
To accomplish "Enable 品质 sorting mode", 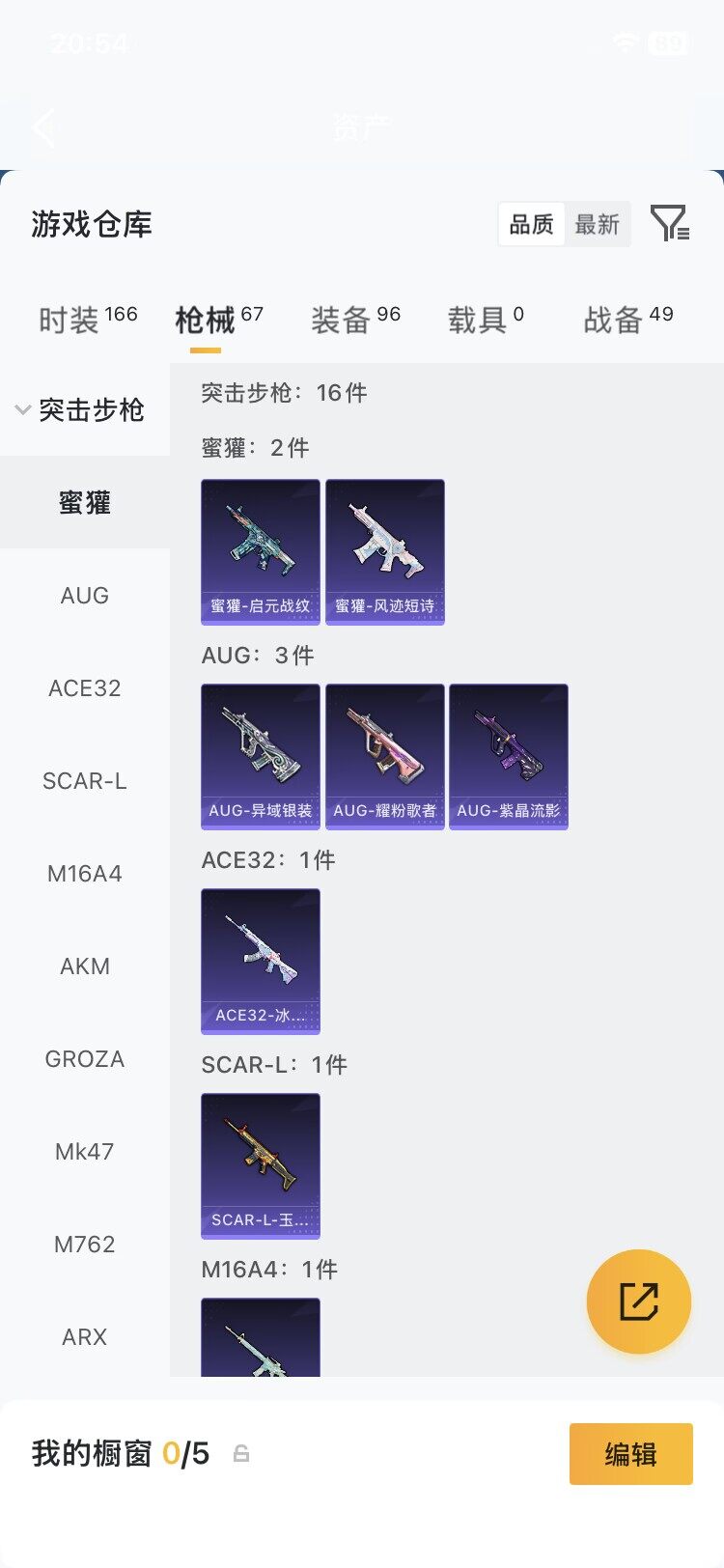I will tap(530, 223).
